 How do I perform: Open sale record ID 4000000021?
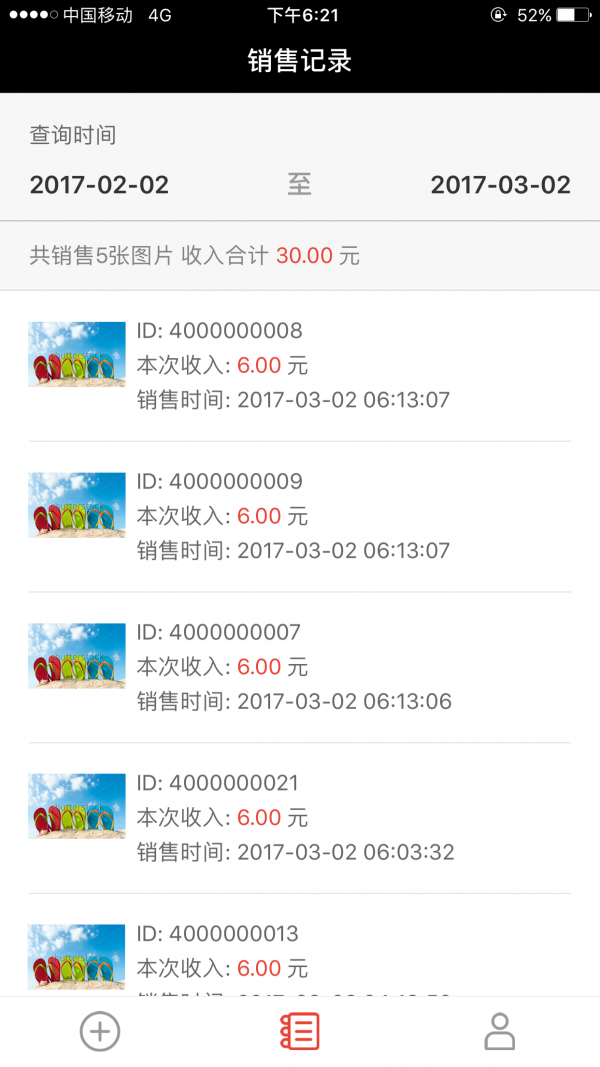(x=300, y=818)
